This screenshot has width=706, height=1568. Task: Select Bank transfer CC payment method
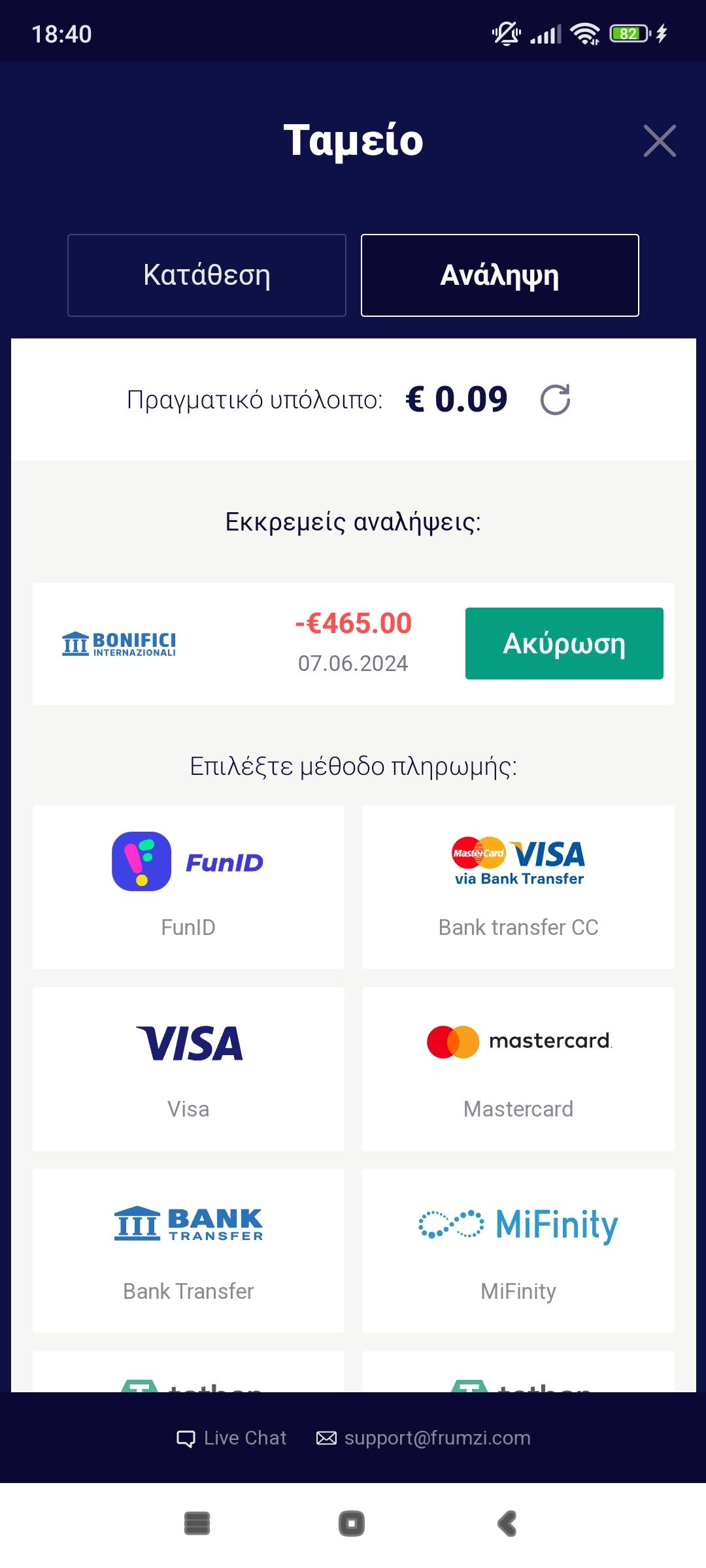click(518, 887)
